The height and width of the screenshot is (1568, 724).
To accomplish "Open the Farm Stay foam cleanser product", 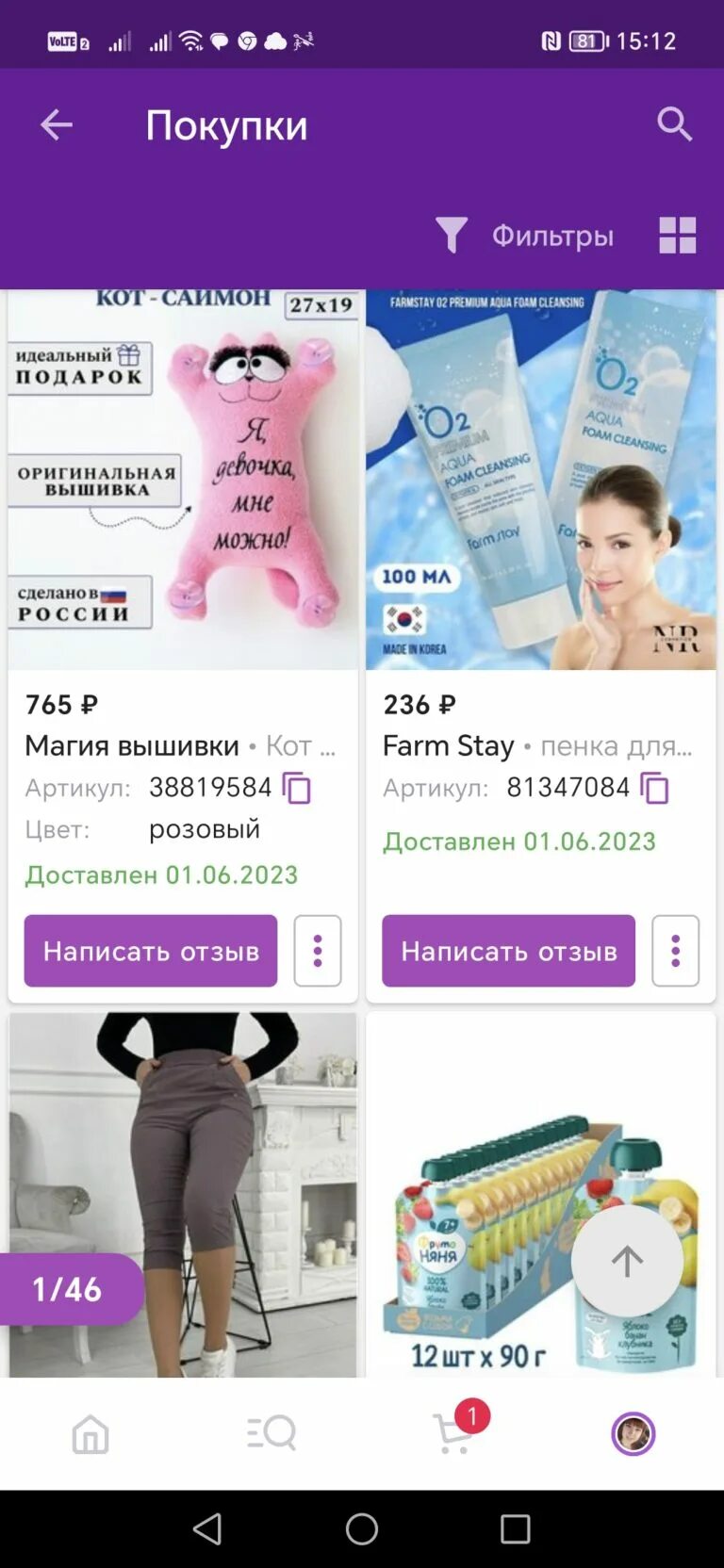I will [541, 480].
